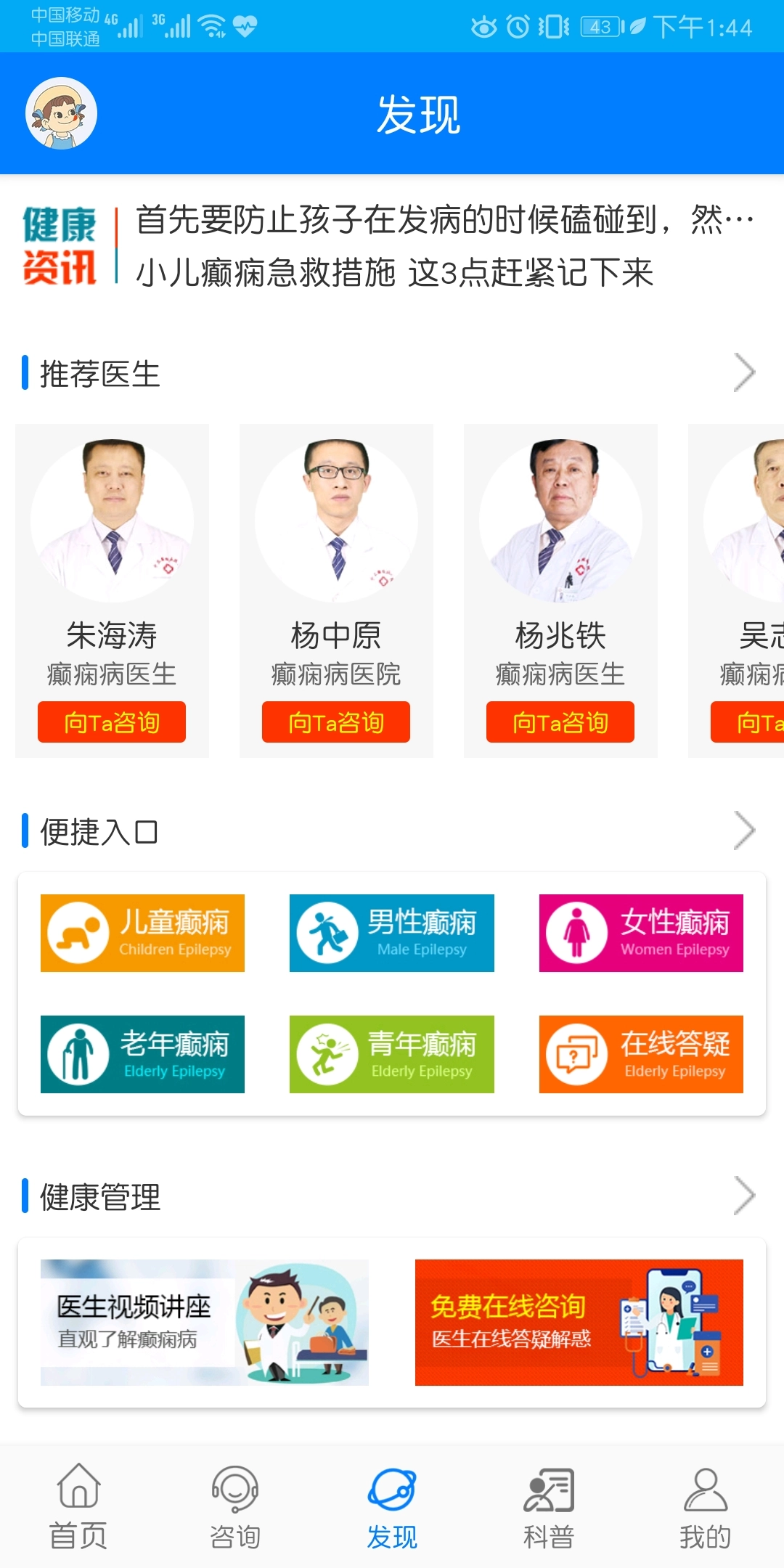Image resolution: width=784 pixels, height=1568 pixels.
Task: Select the 青年癫痫 youth epilepsy icon
Action: (391, 1055)
